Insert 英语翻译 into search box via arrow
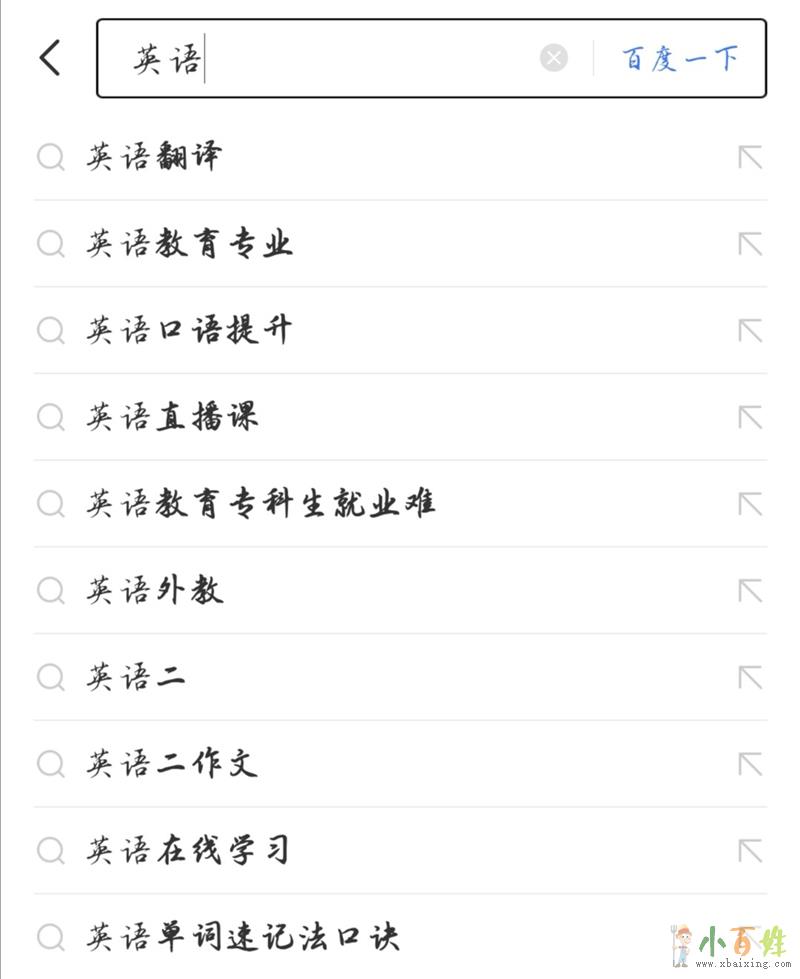 tap(750, 157)
